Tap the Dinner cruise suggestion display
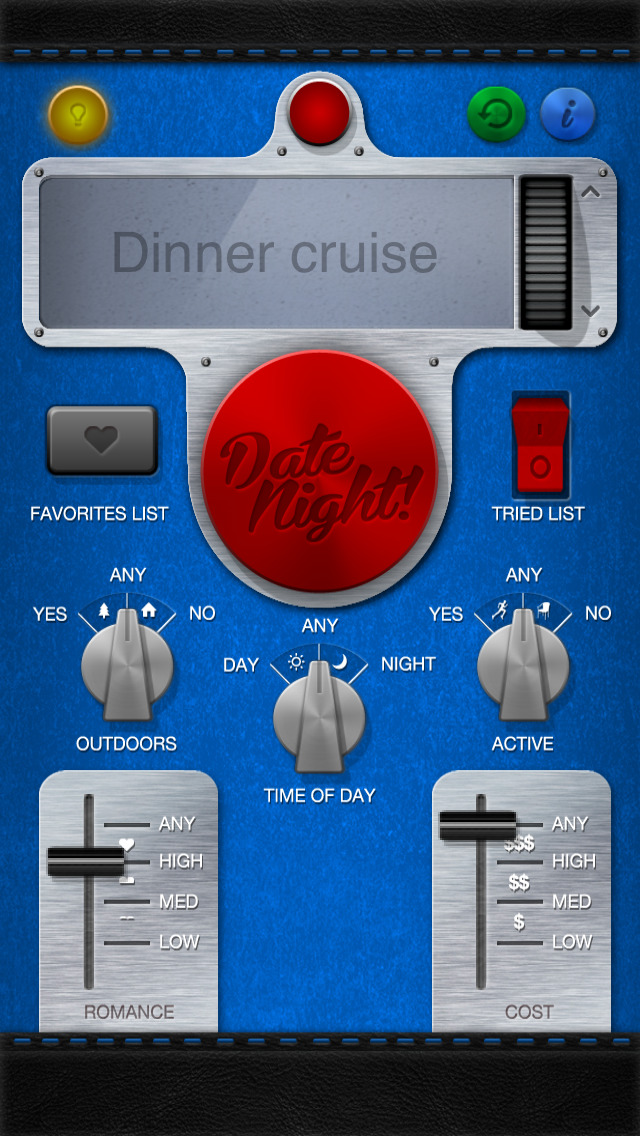 [275, 253]
